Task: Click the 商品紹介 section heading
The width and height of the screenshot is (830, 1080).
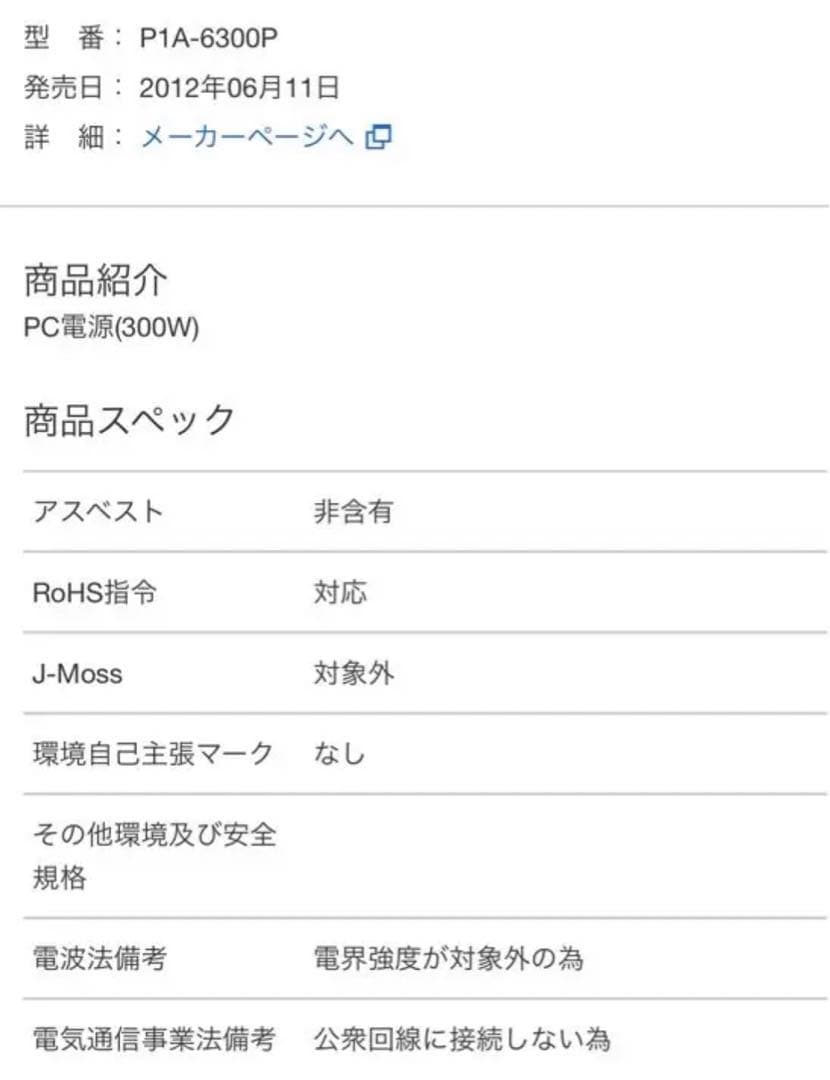Action: (x=95, y=282)
